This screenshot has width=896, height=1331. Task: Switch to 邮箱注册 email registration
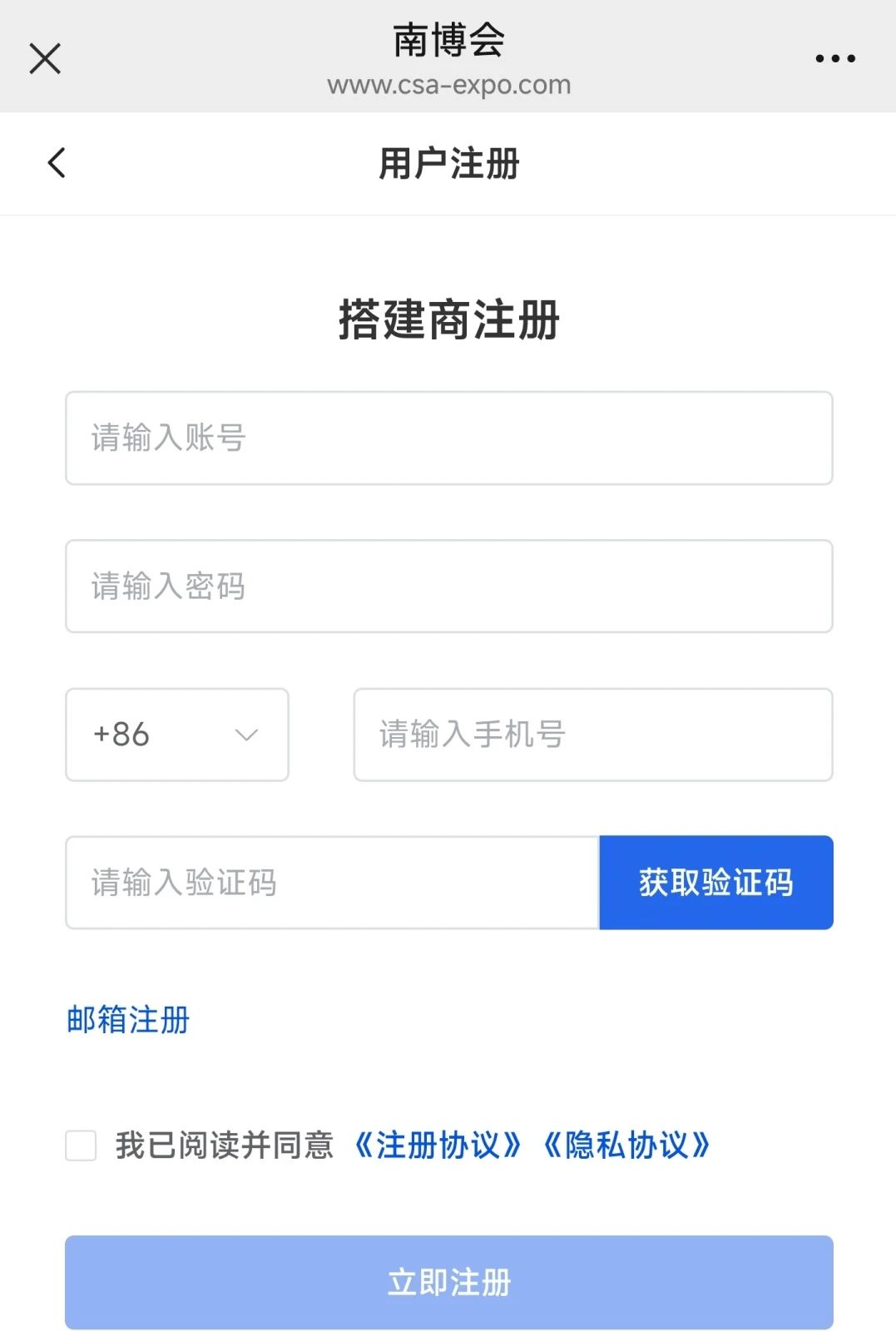(x=128, y=1020)
